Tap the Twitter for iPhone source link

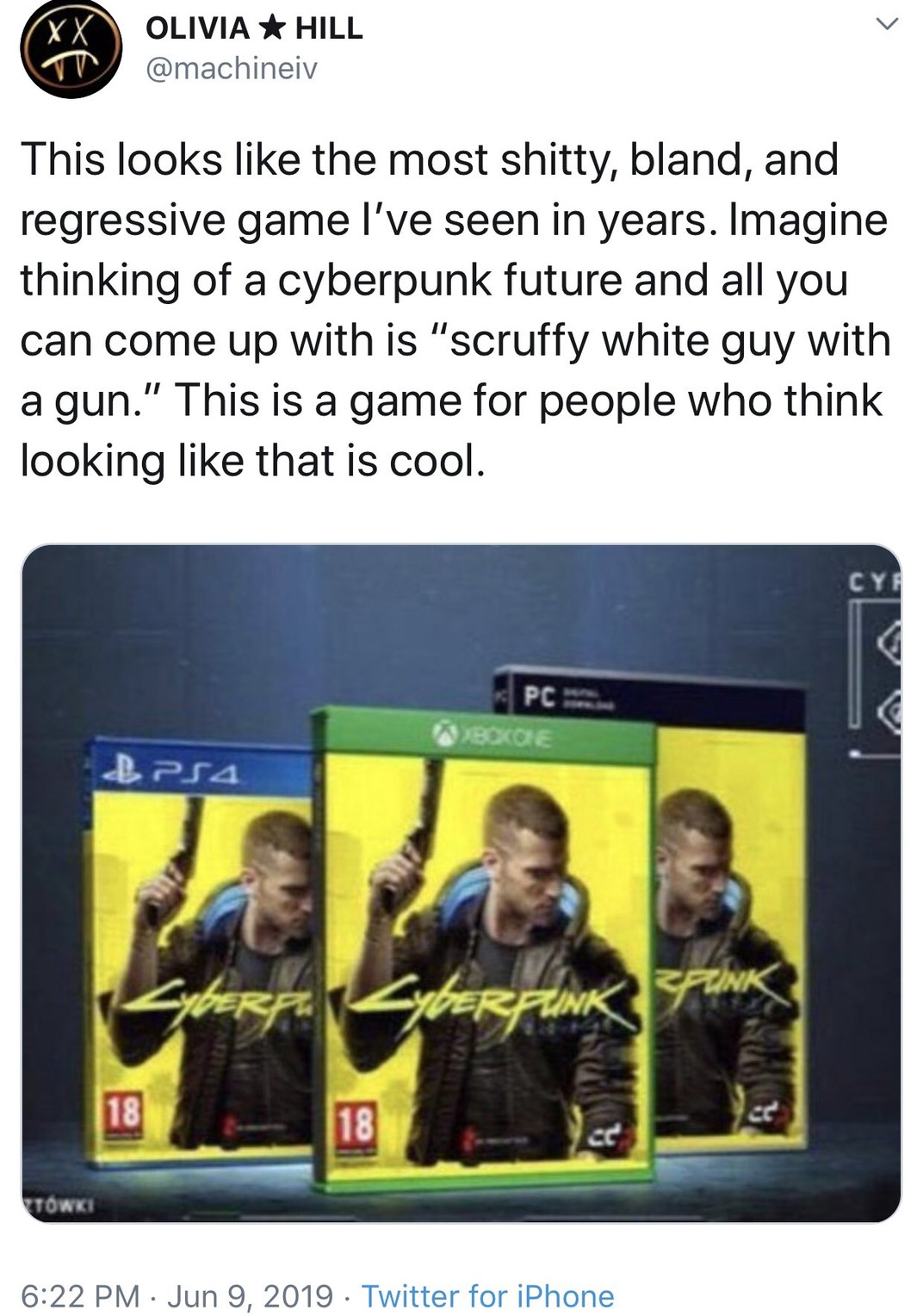pyautogui.click(x=487, y=1294)
